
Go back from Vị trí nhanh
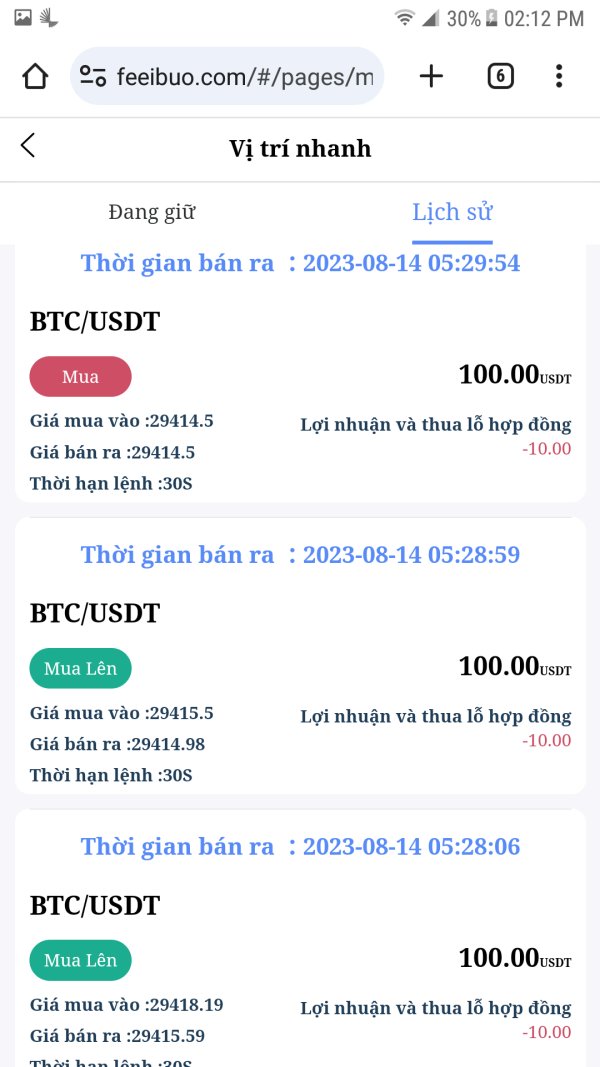pos(28,146)
